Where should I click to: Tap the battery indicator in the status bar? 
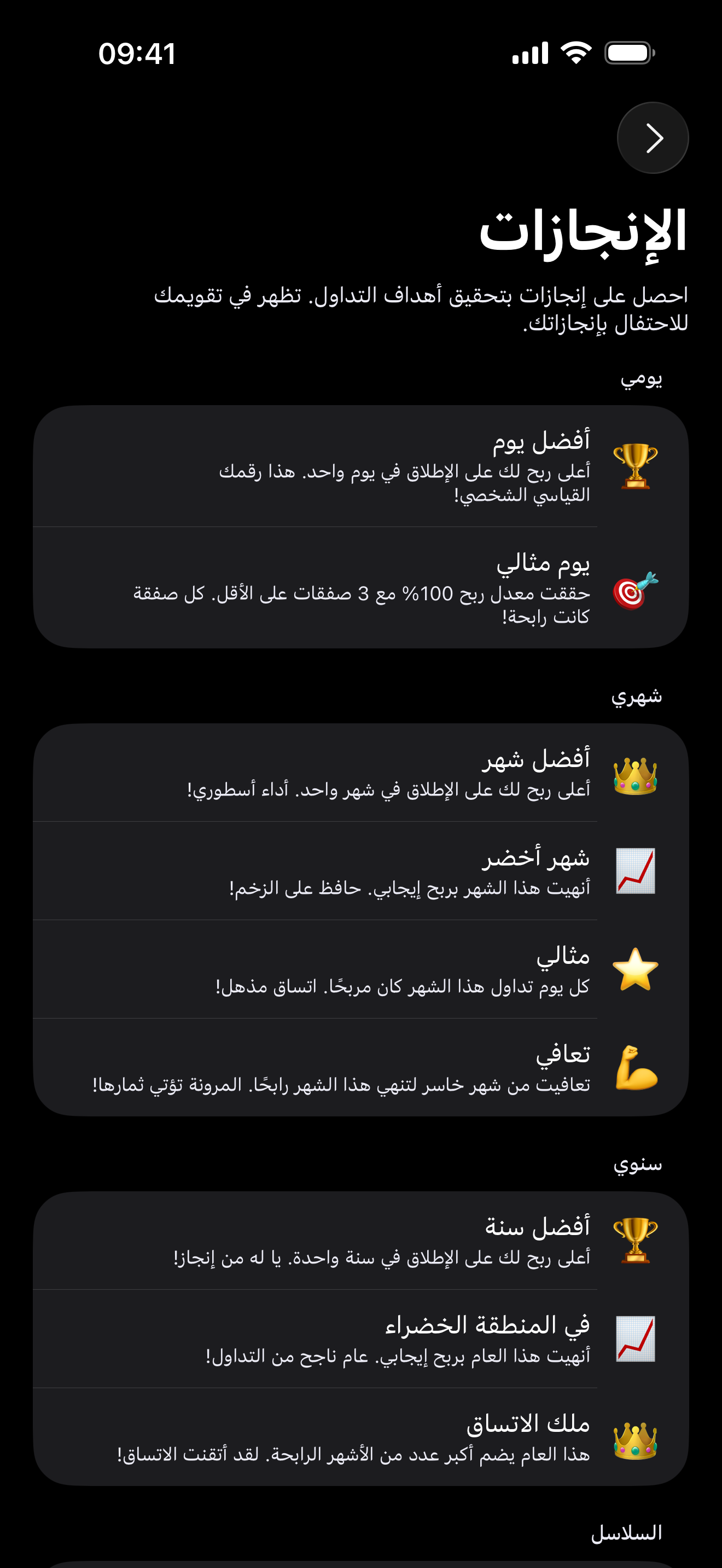pos(630,54)
